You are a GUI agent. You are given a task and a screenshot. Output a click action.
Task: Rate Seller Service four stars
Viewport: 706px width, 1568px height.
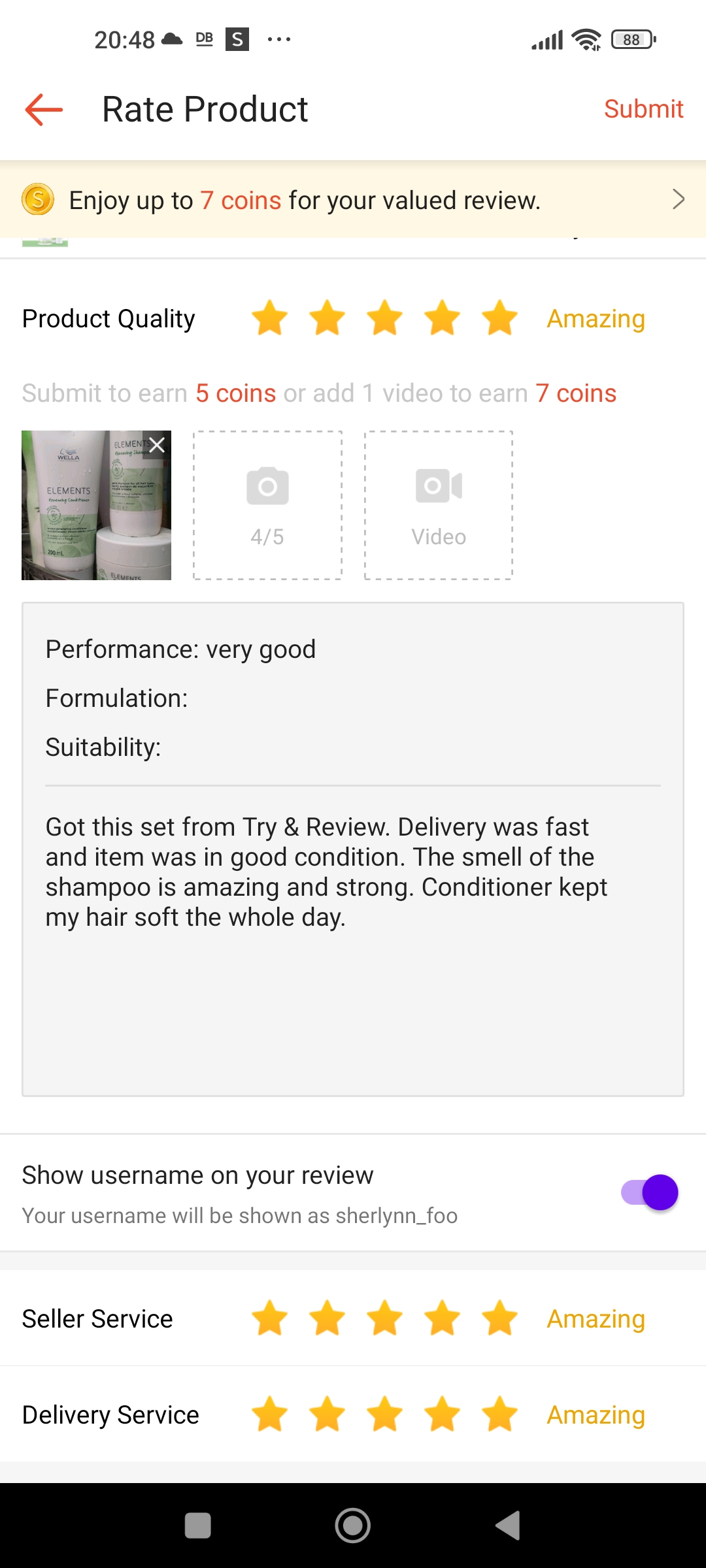point(443,1318)
